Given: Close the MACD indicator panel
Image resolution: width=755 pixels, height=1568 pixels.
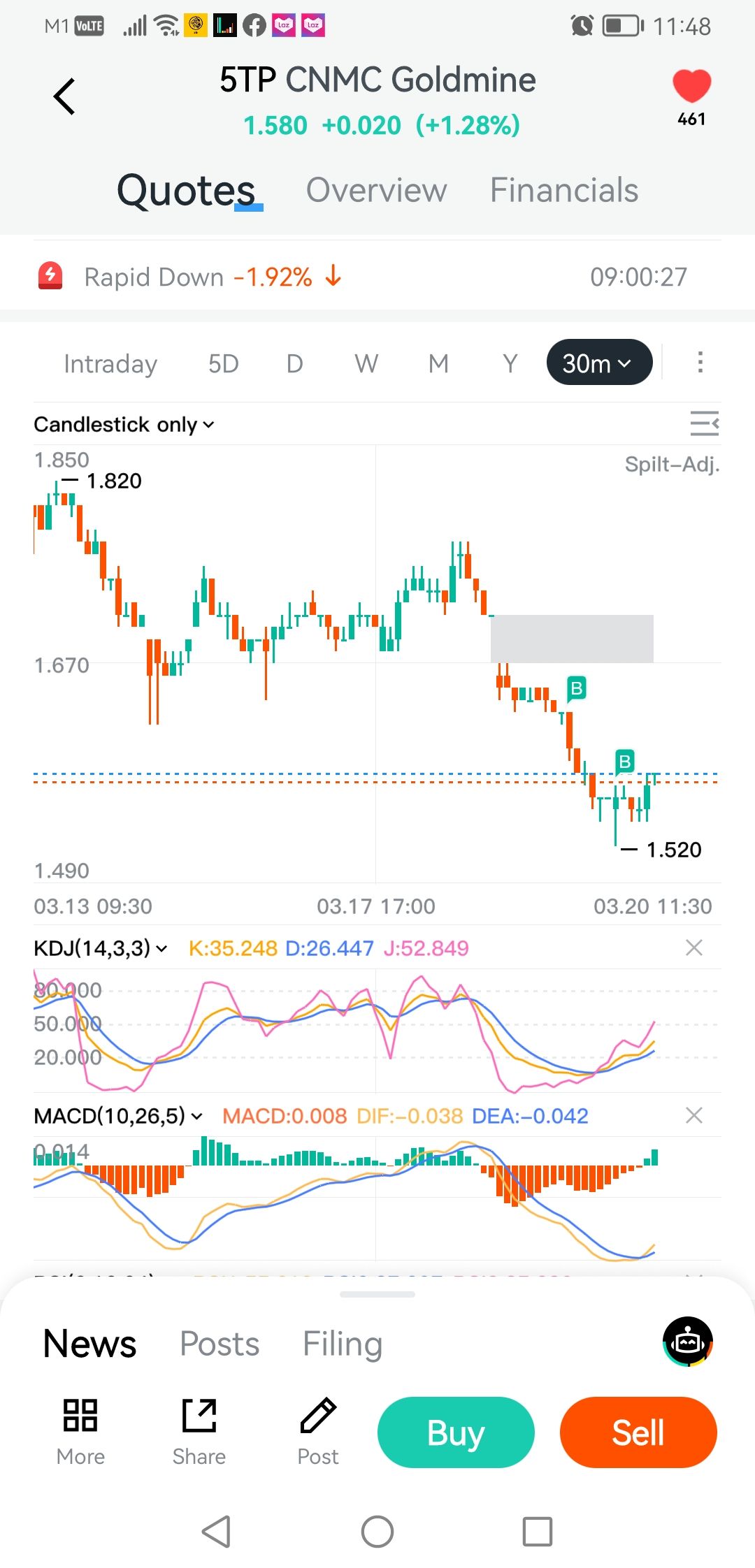Looking at the screenshot, I should 693,1115.
